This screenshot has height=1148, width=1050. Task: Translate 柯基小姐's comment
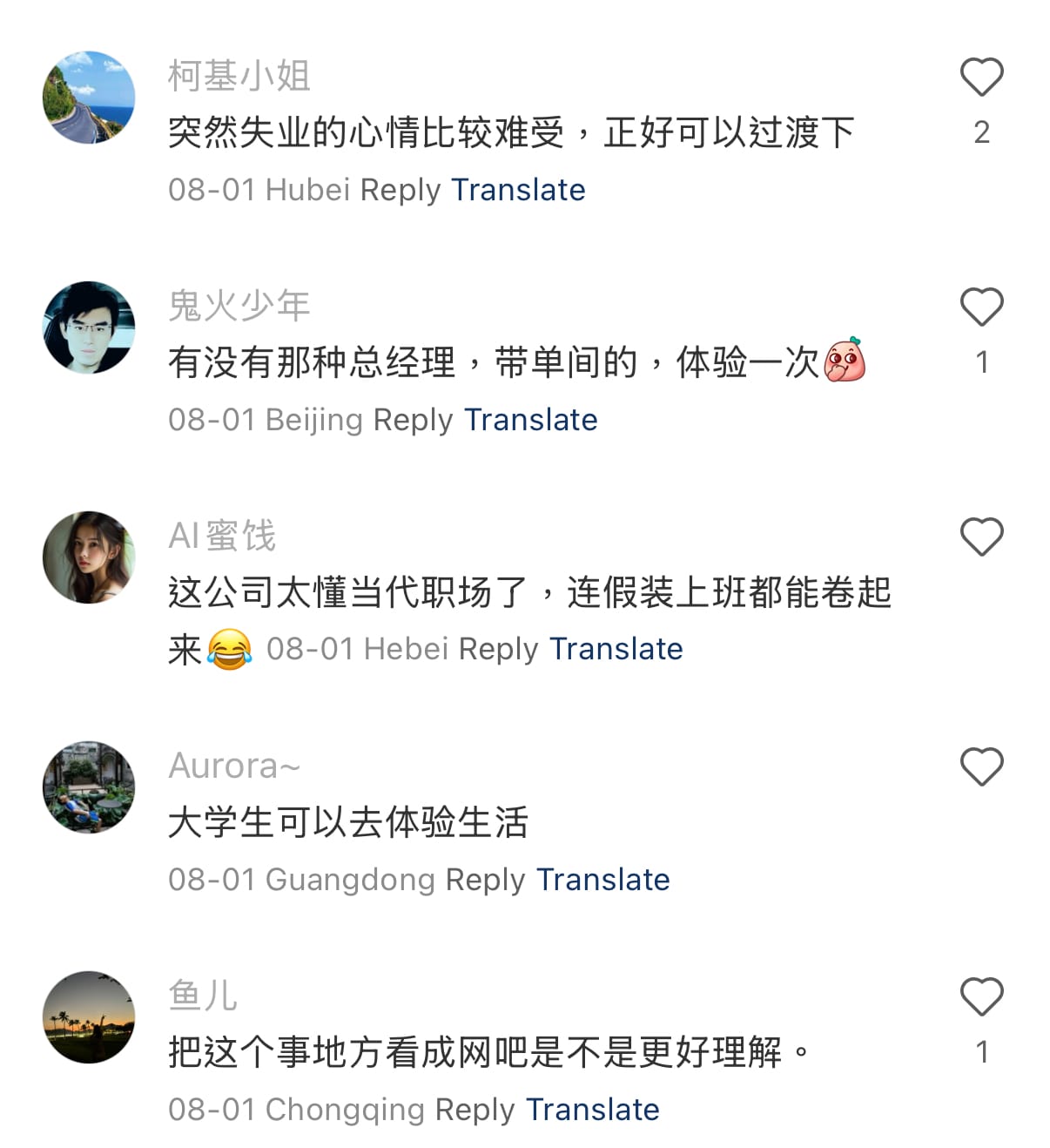pyautogui.click(x=518, y=190)
